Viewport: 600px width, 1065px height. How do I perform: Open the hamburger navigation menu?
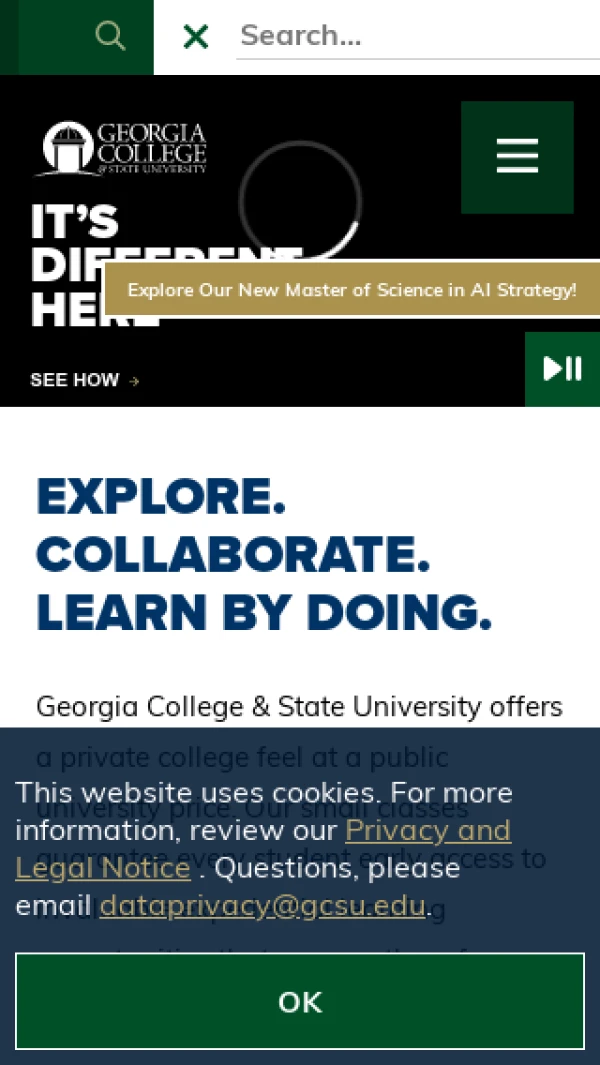[x=517, y=157]
